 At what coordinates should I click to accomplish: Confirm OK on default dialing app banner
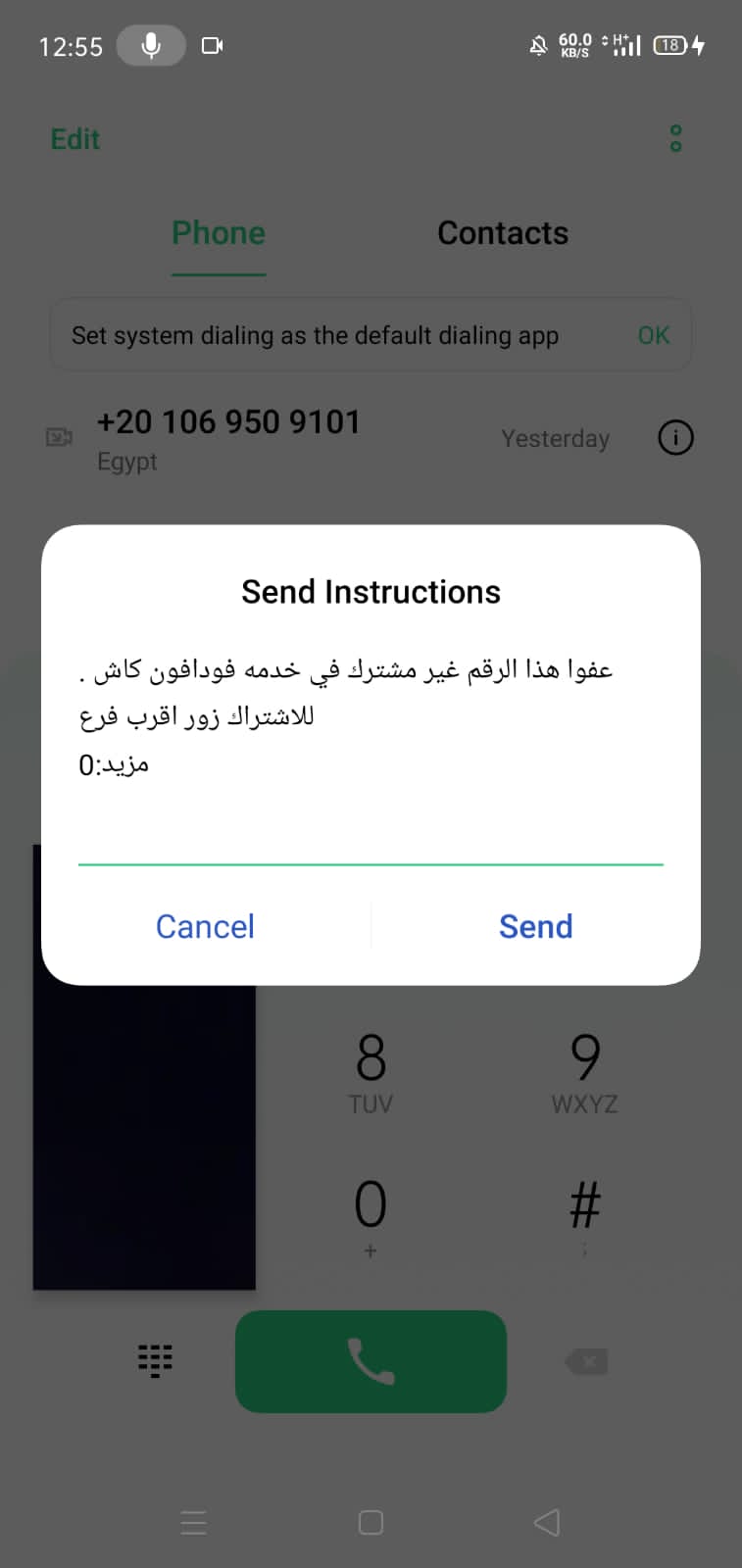click(x=654, y=335)
